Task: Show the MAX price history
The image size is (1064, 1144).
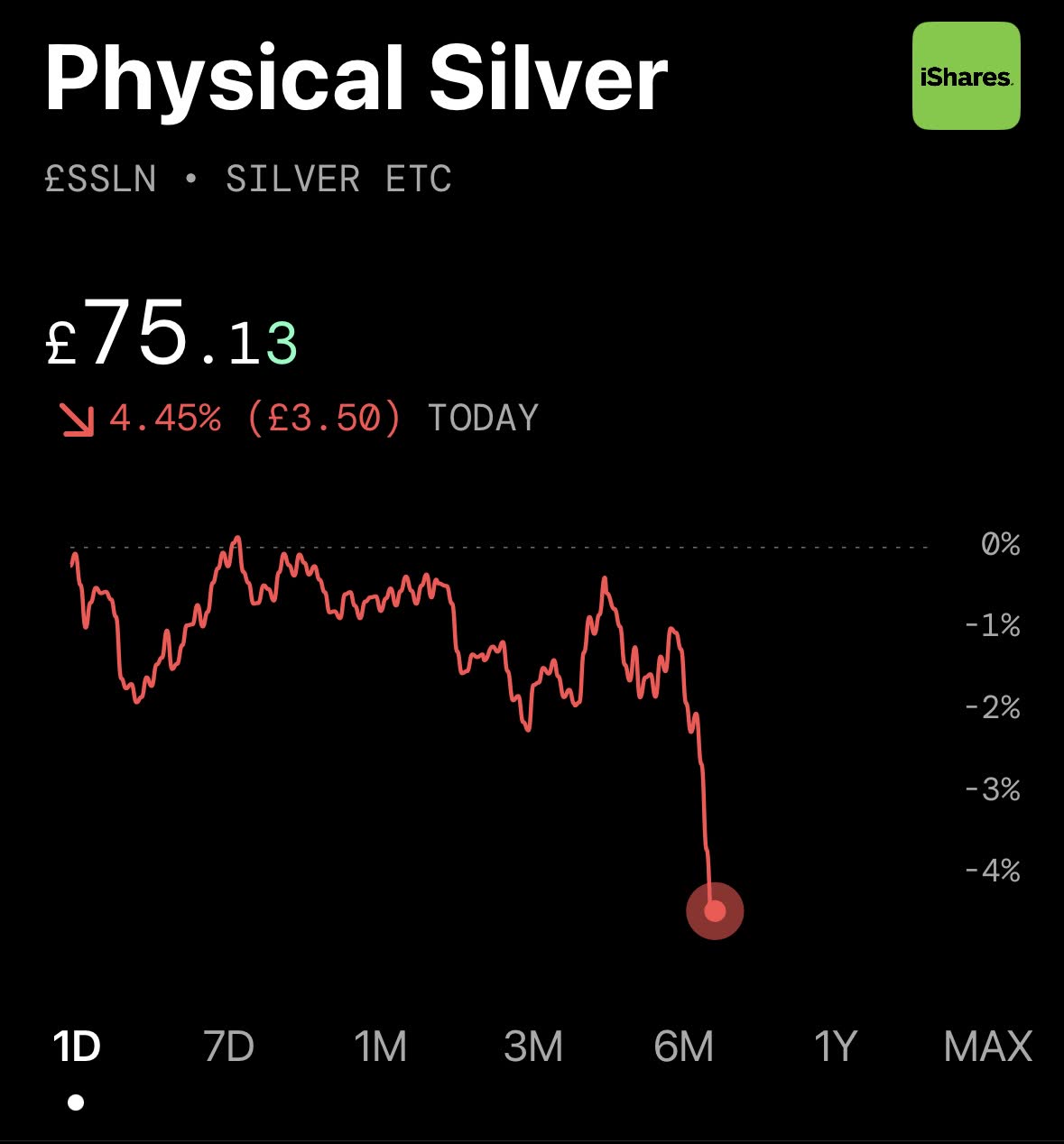Action: coord(987,1047)
